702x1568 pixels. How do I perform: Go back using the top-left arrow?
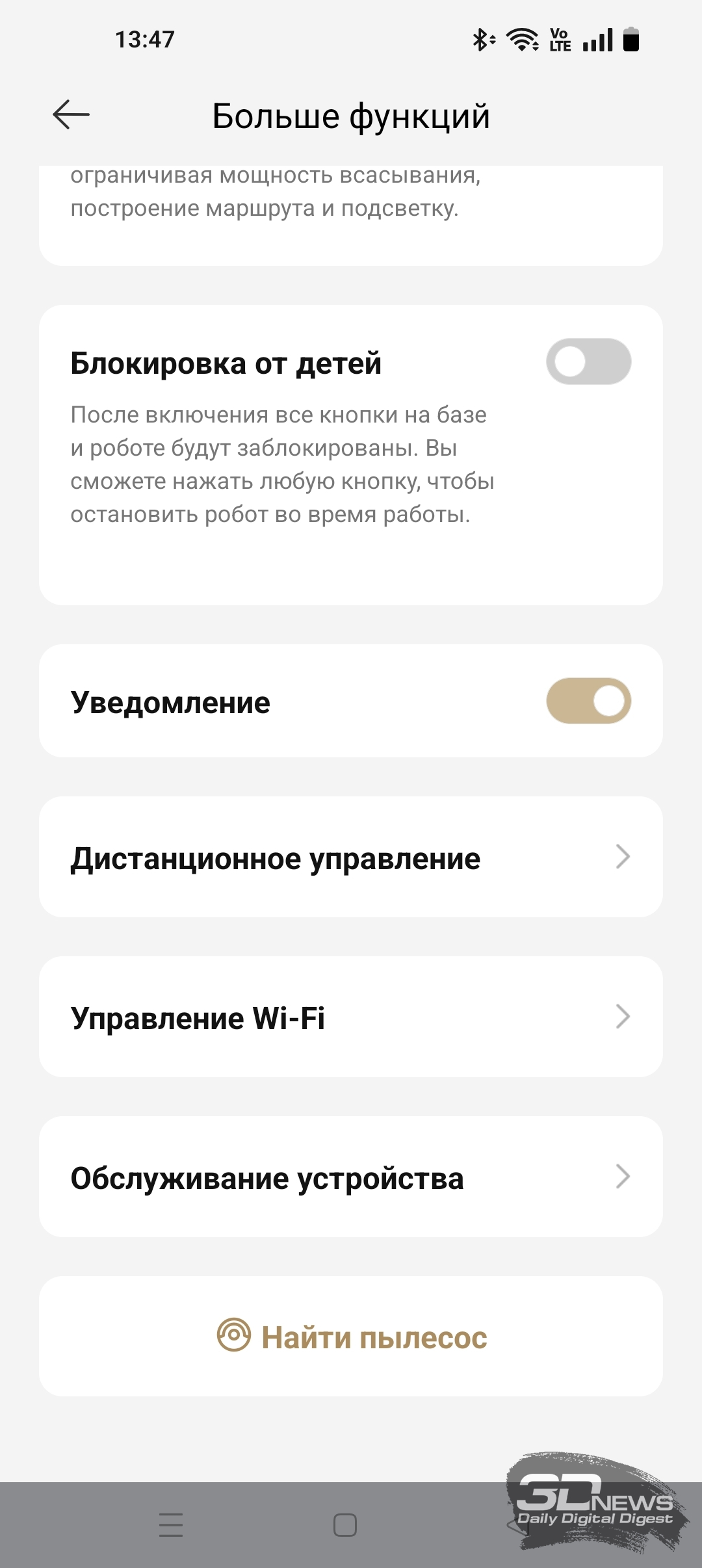[71, 115]
